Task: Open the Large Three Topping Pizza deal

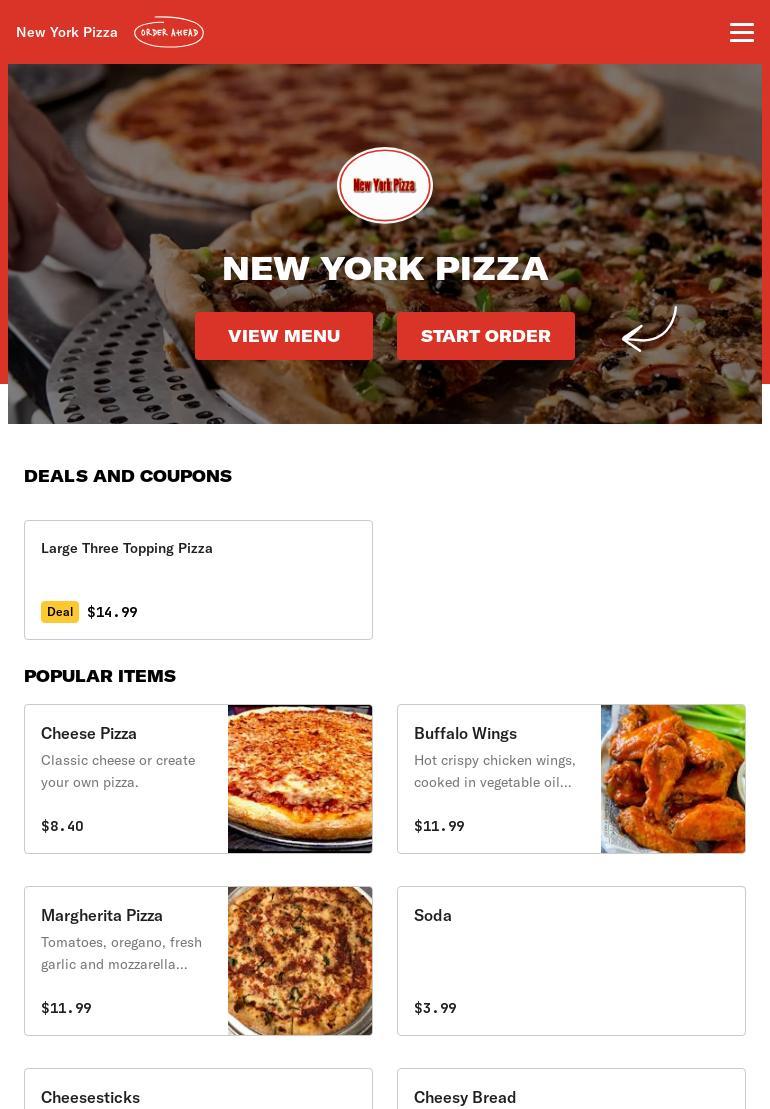Action: (x=198, y=580)
